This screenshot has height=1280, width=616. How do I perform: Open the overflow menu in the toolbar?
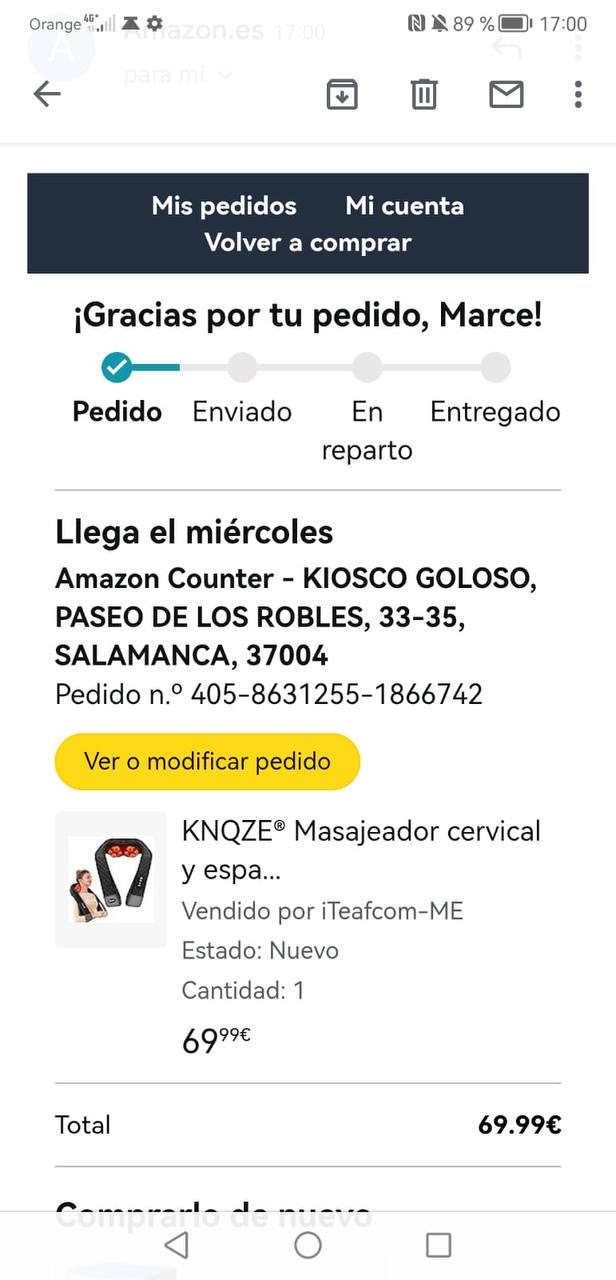[578, 94]
